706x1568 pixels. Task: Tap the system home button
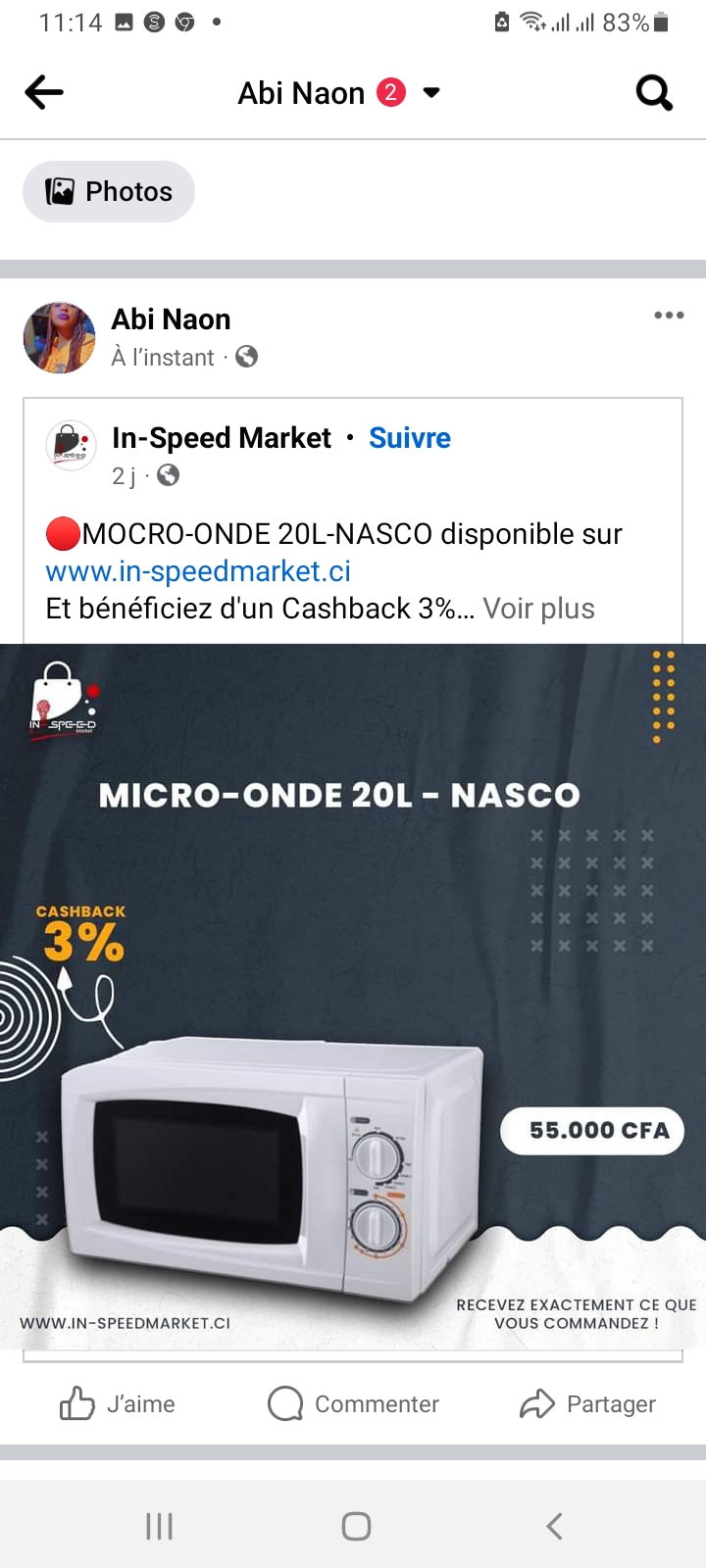356,1526
